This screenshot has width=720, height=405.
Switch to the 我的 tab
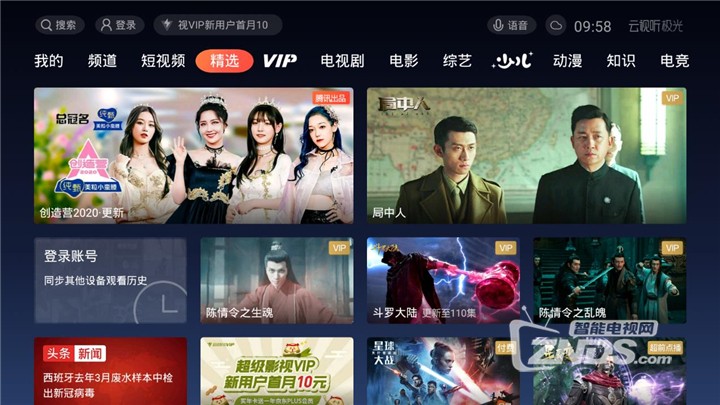click(48, 61)
